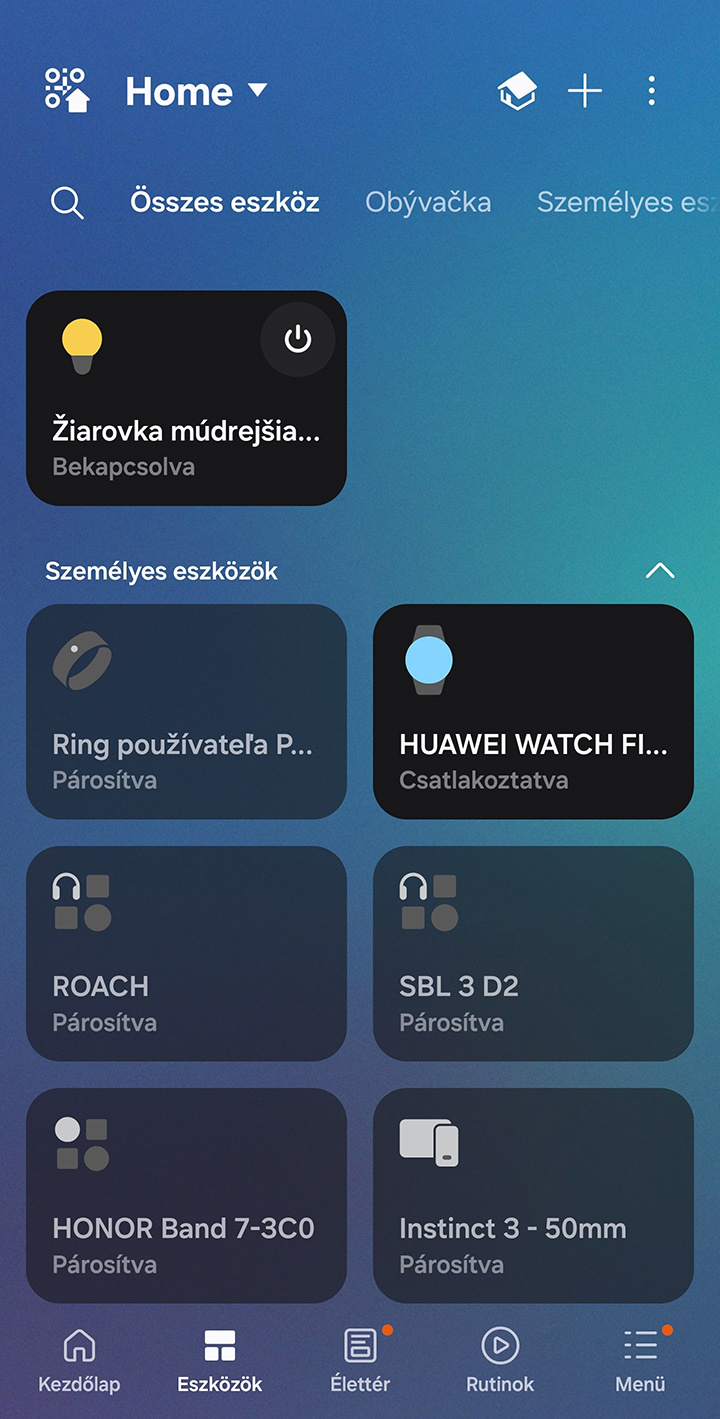
Task: Open the Instinct 3 - 50mm card
Action: 533,1195
